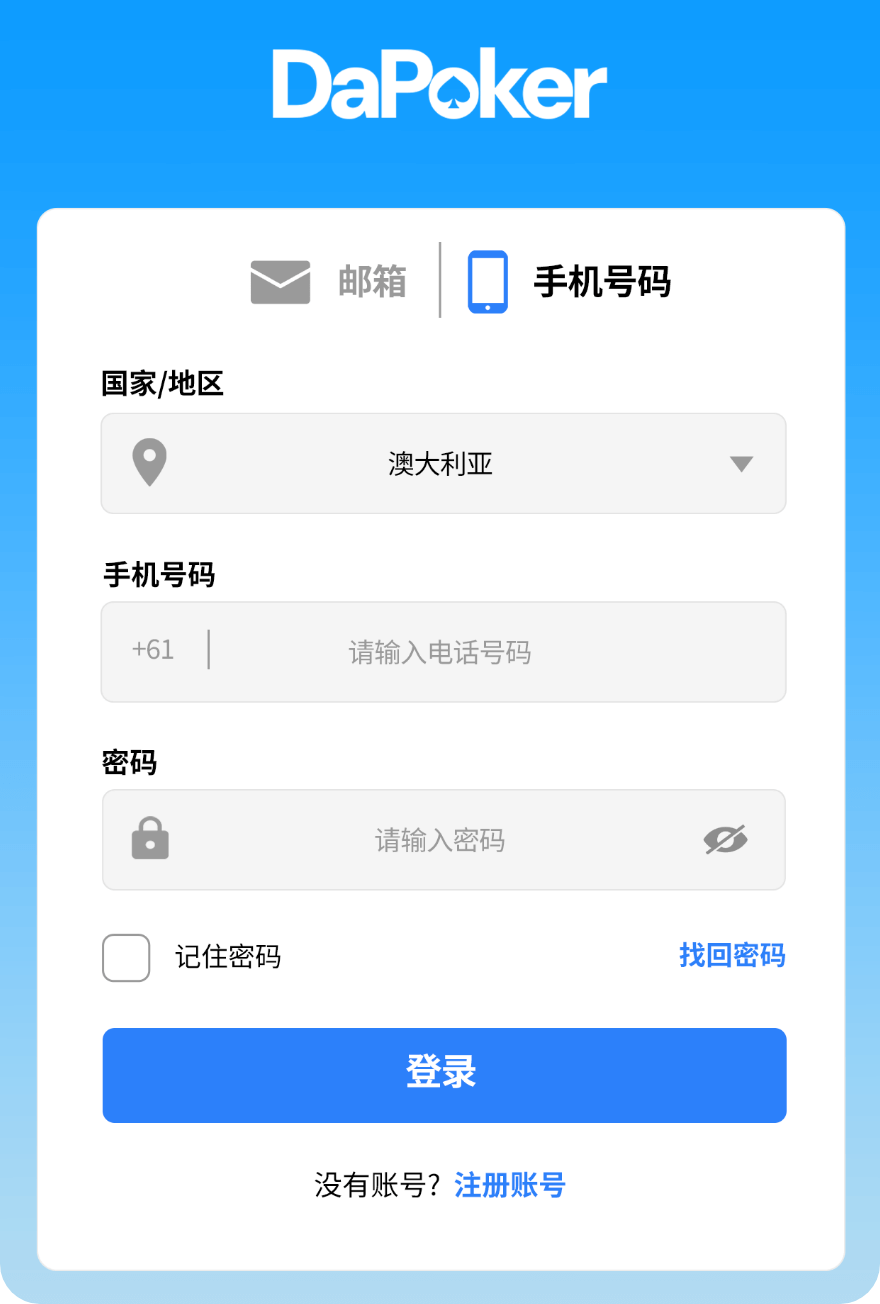Open the country/region dropdown showing 澳大利亚
Viewport: 880px width, 1304px height.
tap(443, 463)
